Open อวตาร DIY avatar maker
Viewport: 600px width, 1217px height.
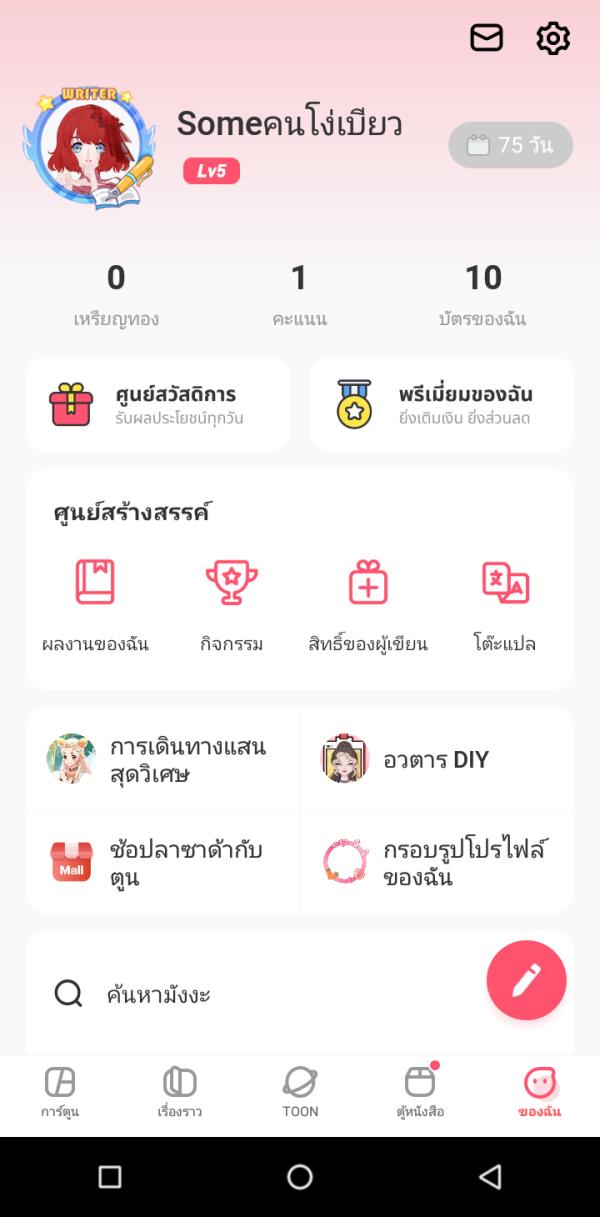(x=436, y=759)
